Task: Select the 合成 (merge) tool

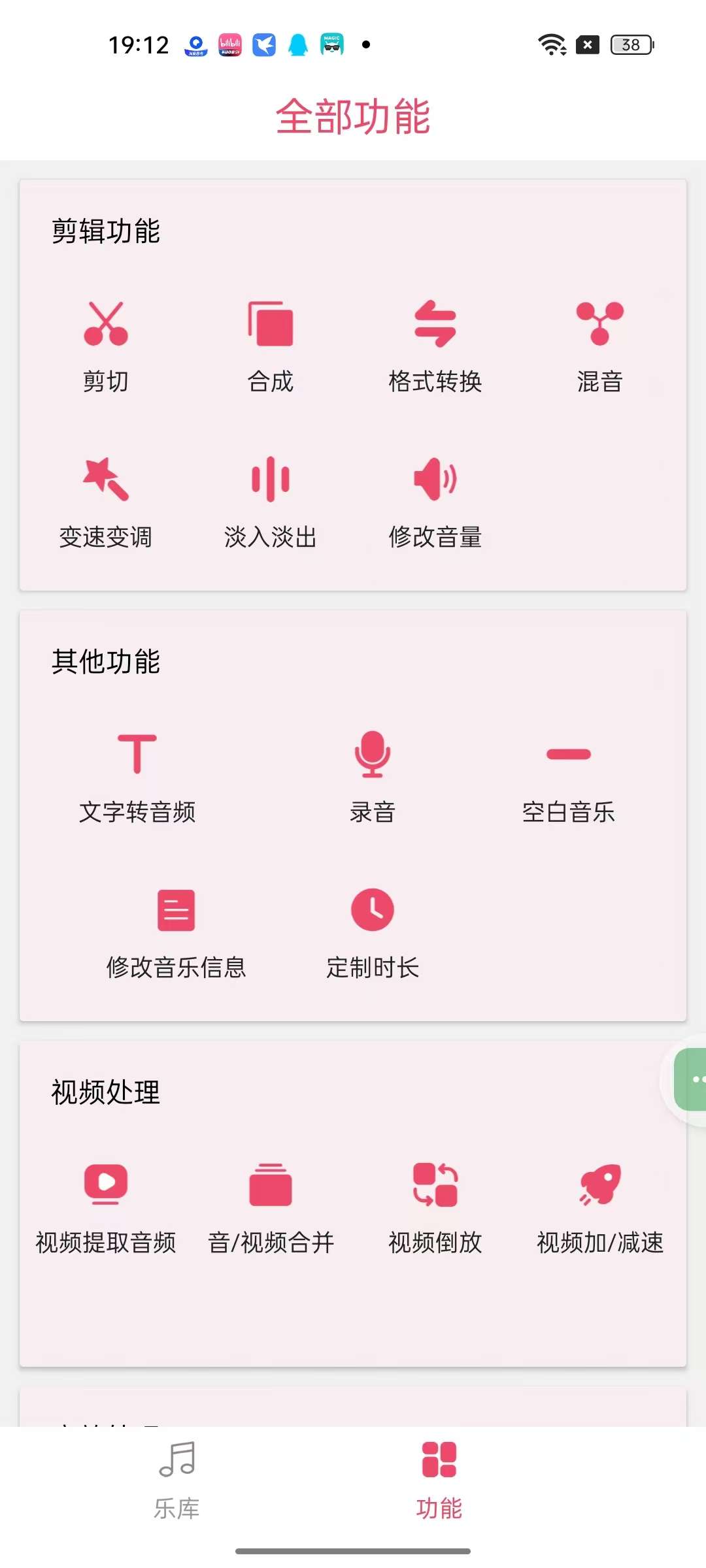Action: coord(271,347)
